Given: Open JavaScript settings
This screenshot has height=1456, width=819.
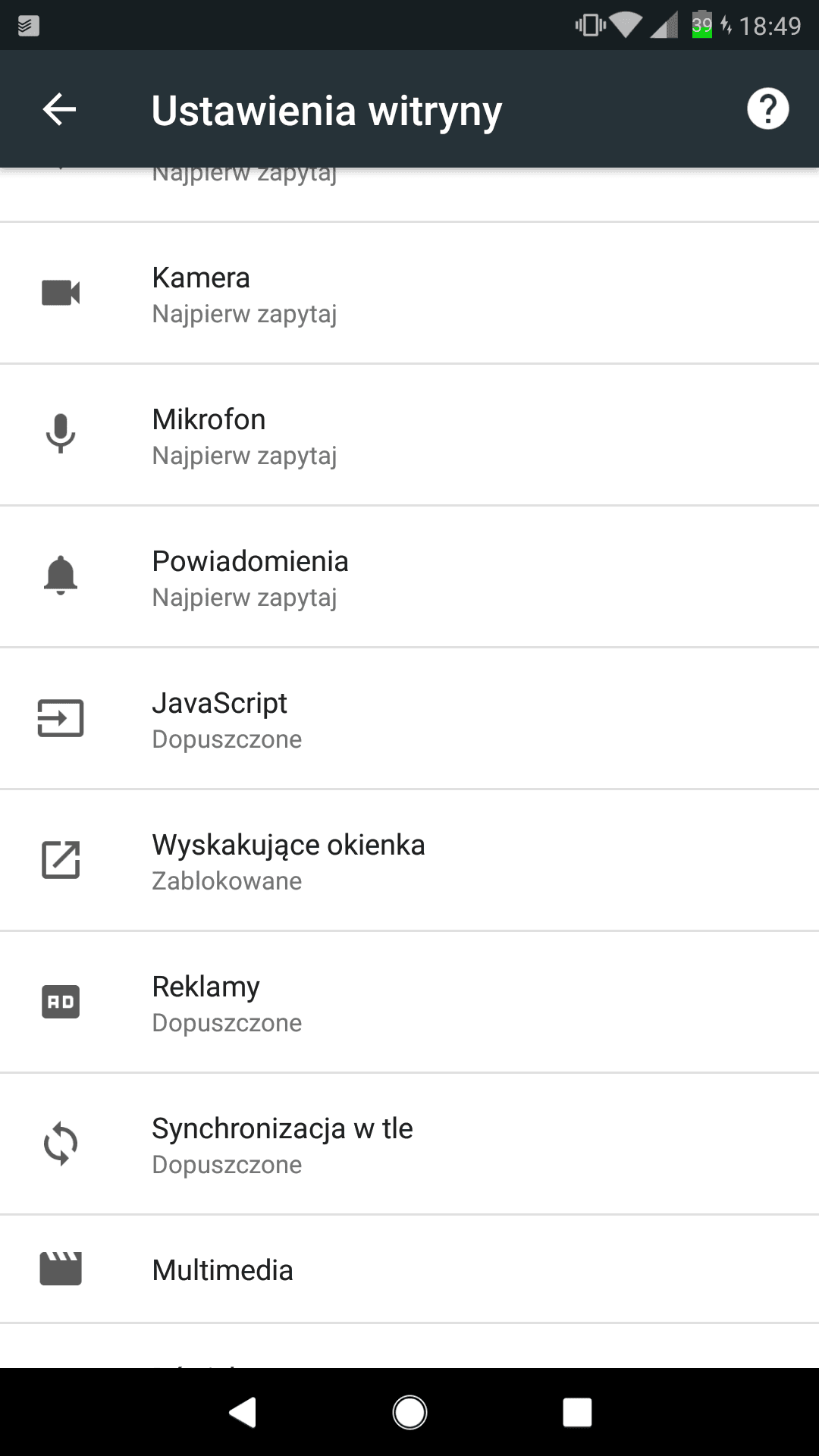Looking at the screenshot, I should coord(409,719).
